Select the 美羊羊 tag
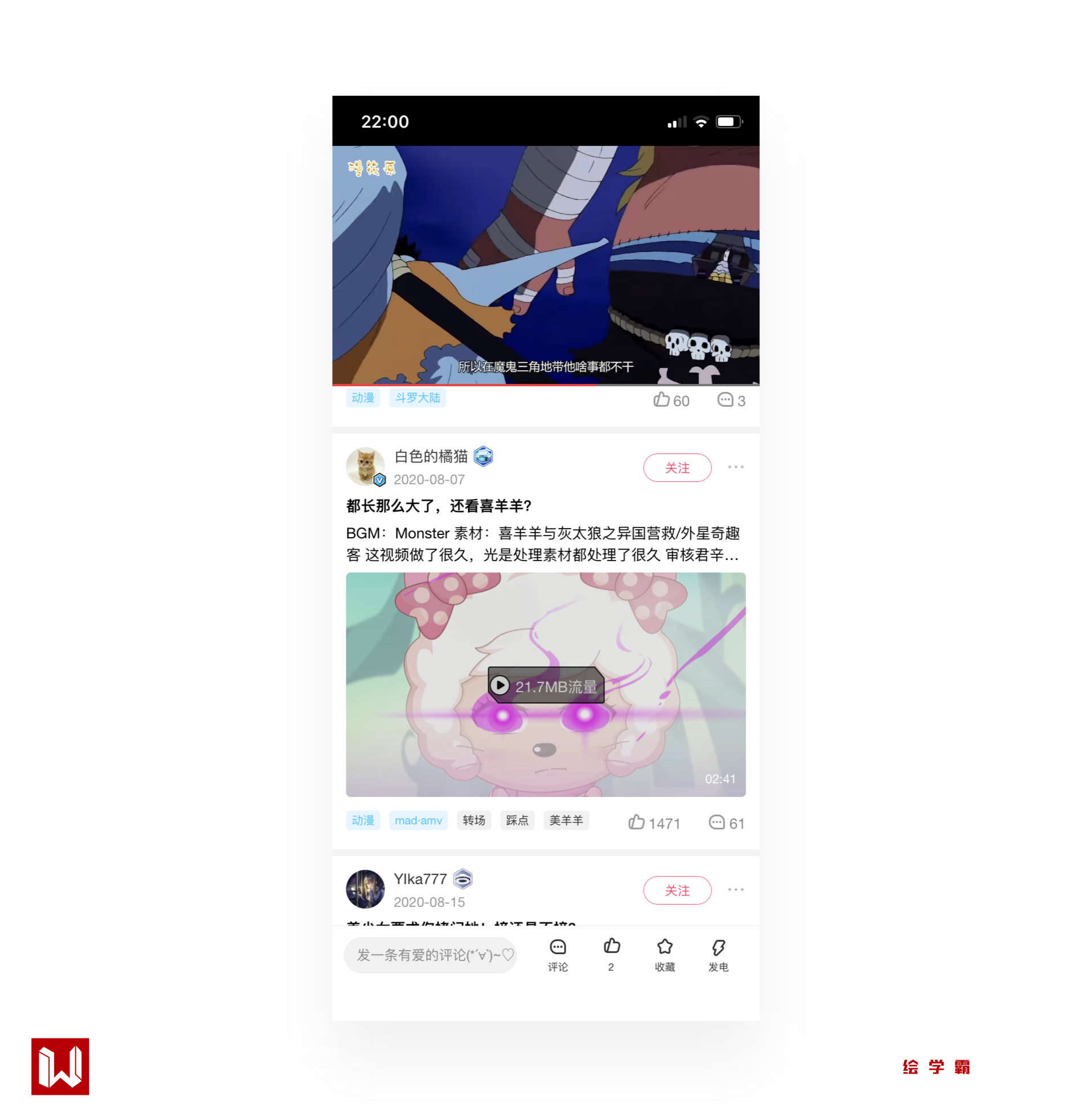The height and width of the screenshot is (1117, 1092). [566, 820]
